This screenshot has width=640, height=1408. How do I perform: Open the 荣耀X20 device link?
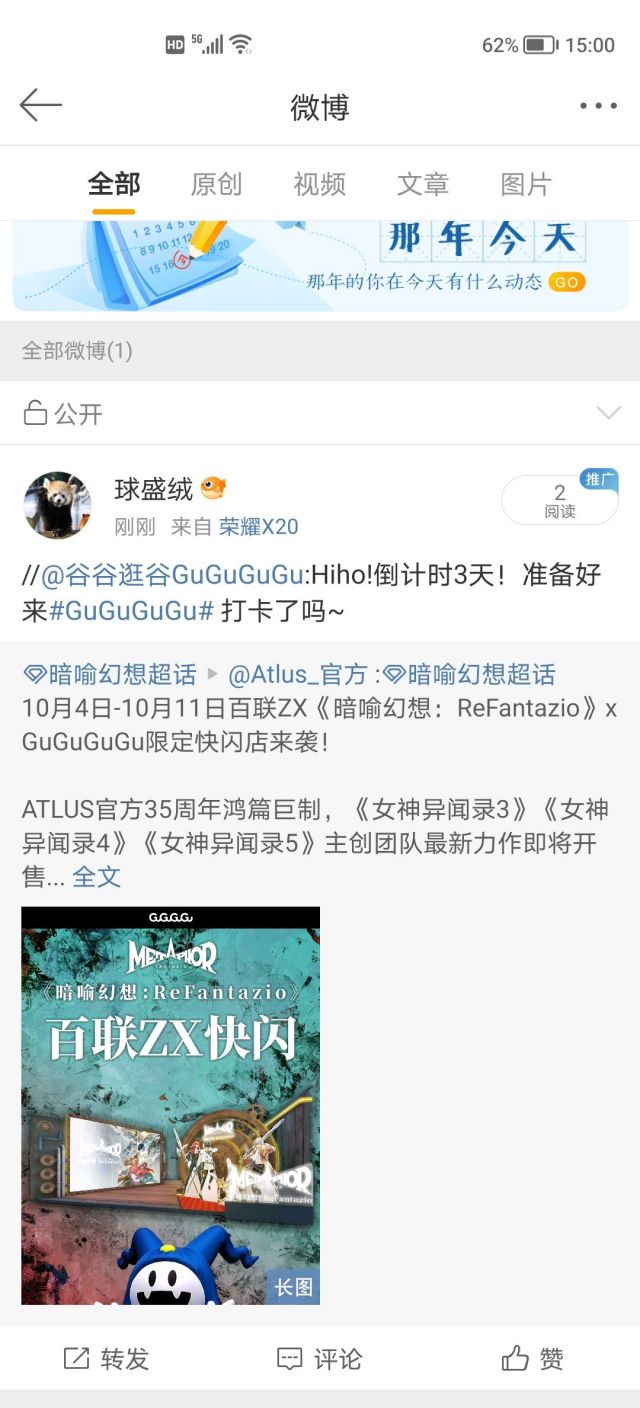258,527
